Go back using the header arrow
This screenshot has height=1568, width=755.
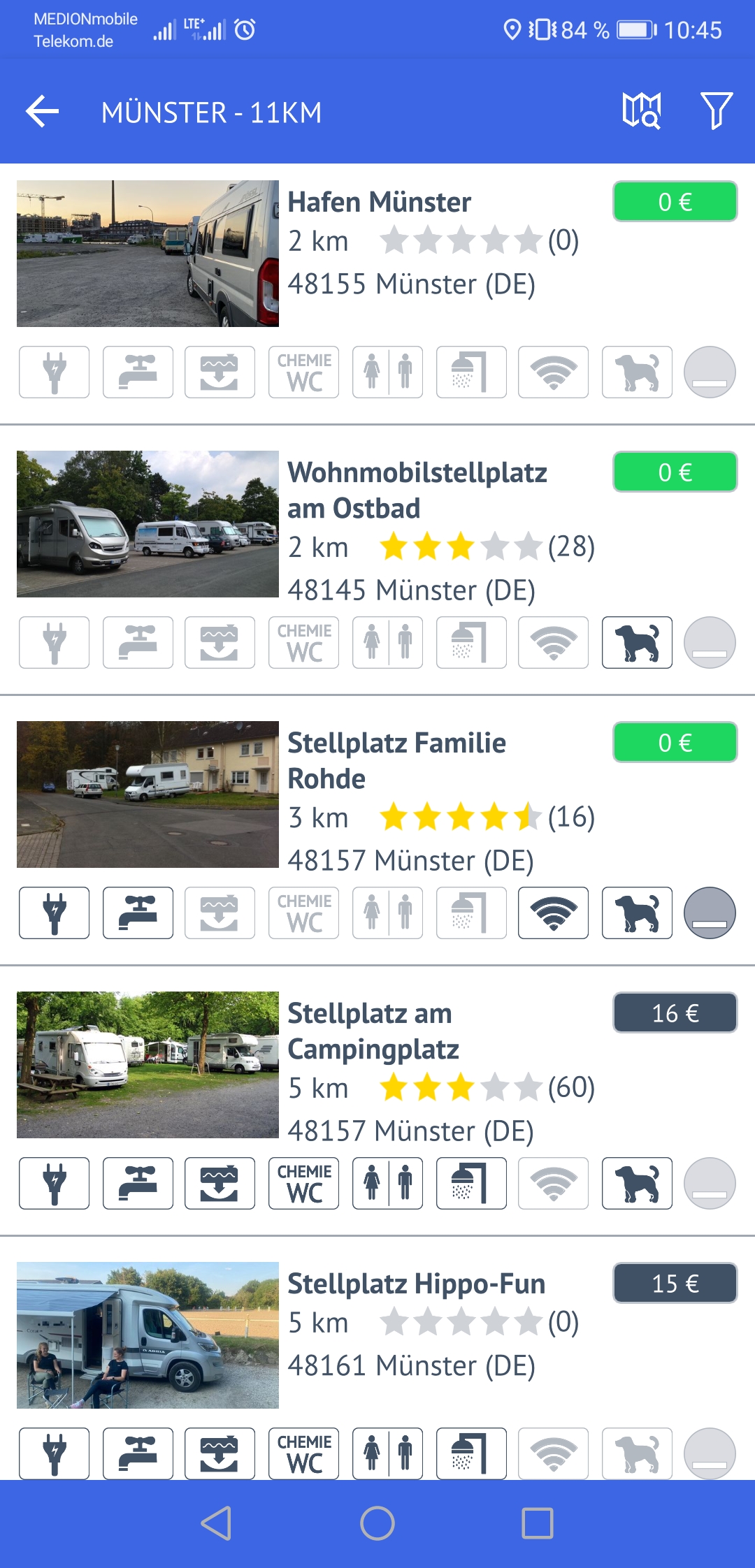coord(42,112)
